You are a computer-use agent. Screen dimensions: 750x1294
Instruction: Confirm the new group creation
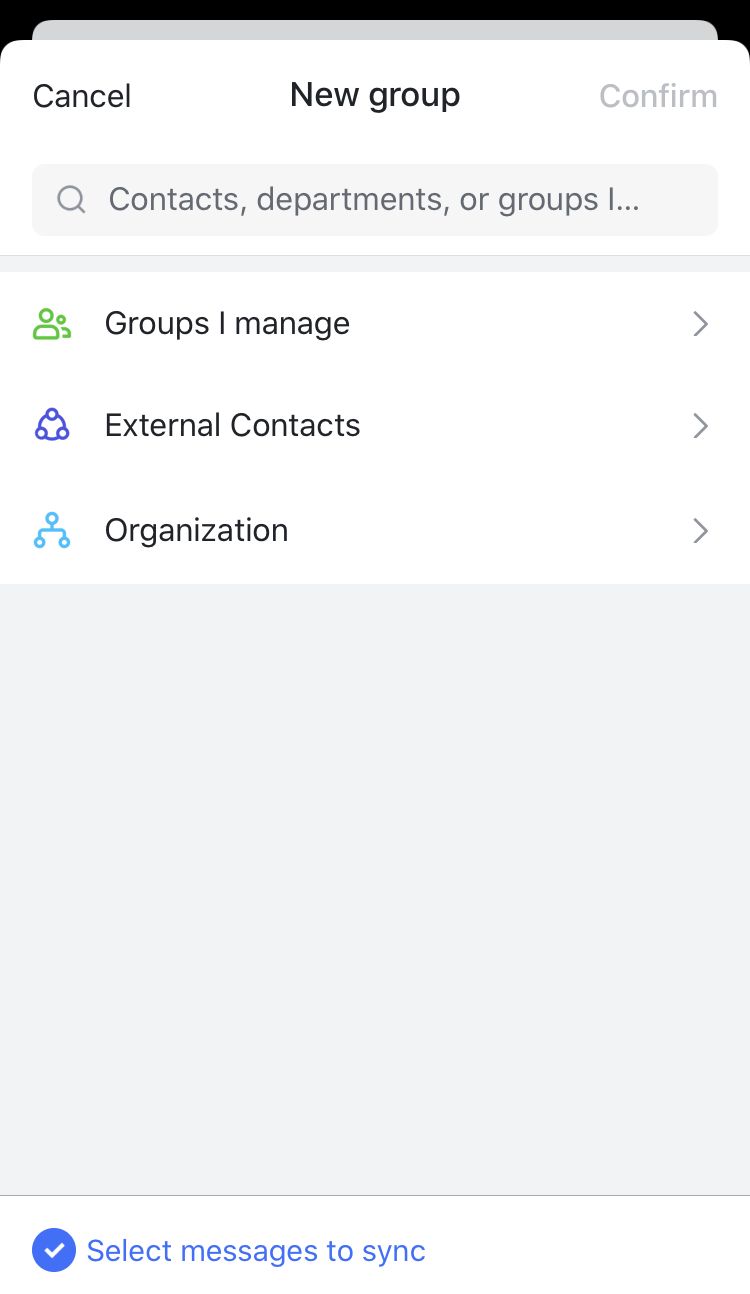(x=658, y=95)
